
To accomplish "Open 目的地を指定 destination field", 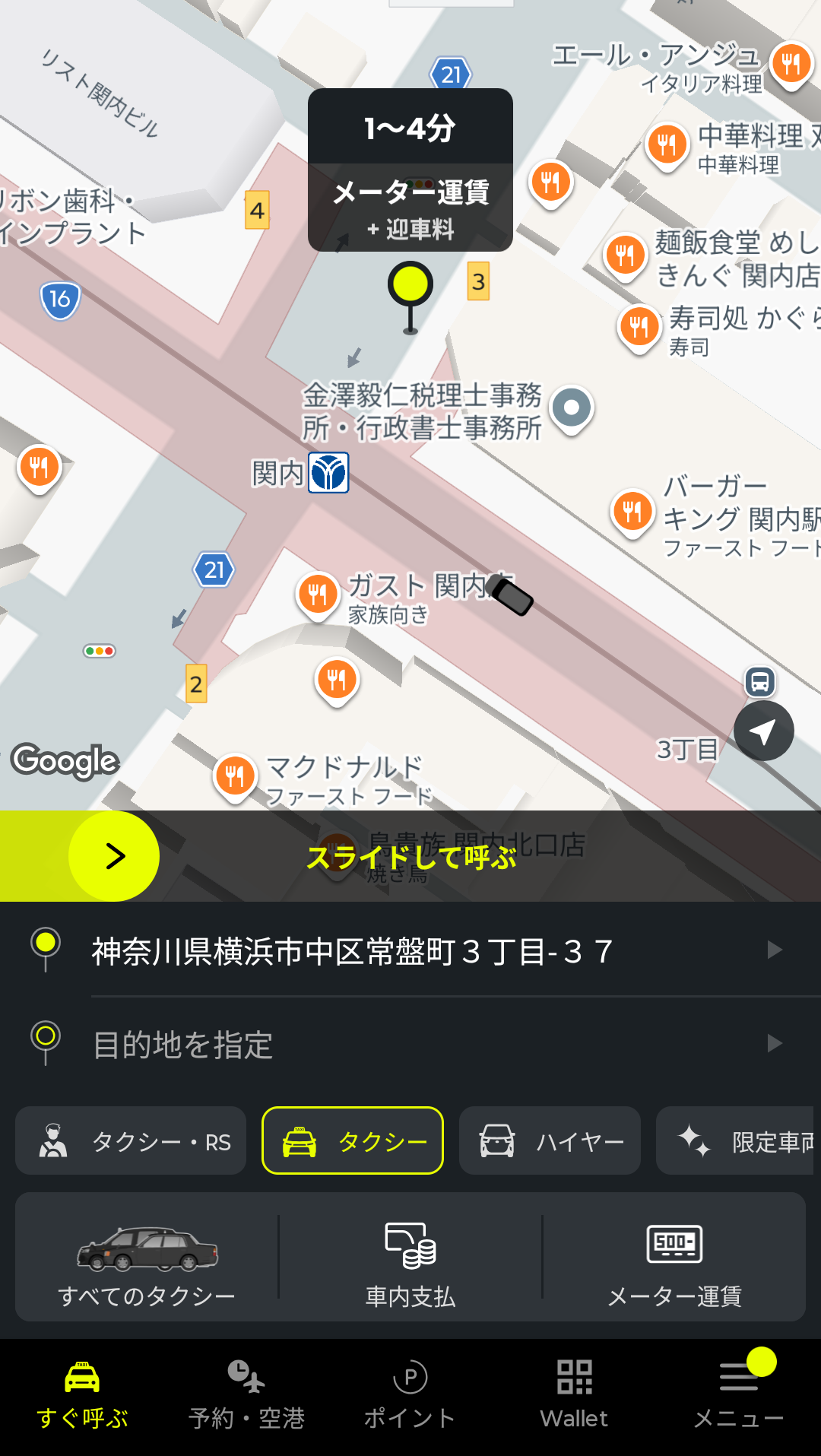I will (x=410, y=1044).
